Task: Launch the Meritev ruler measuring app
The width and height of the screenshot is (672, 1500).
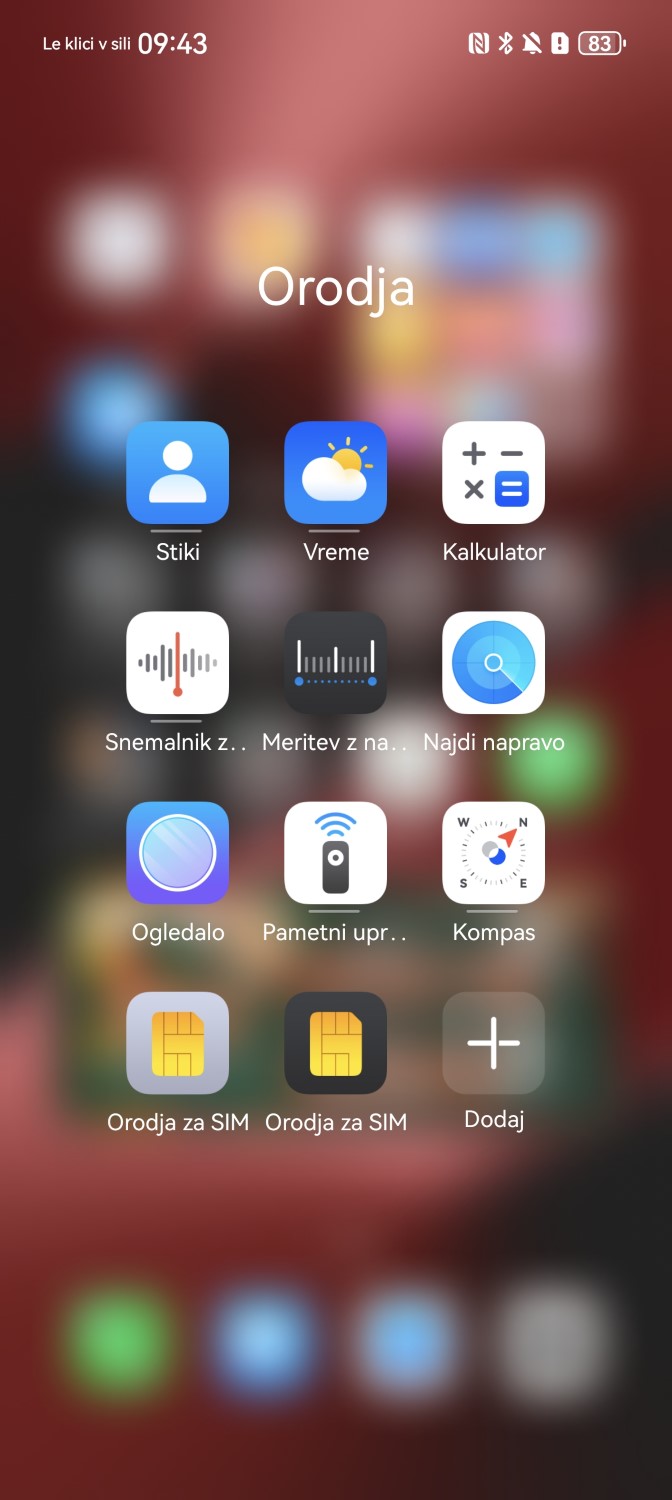Action: click(x=335, y=662)
